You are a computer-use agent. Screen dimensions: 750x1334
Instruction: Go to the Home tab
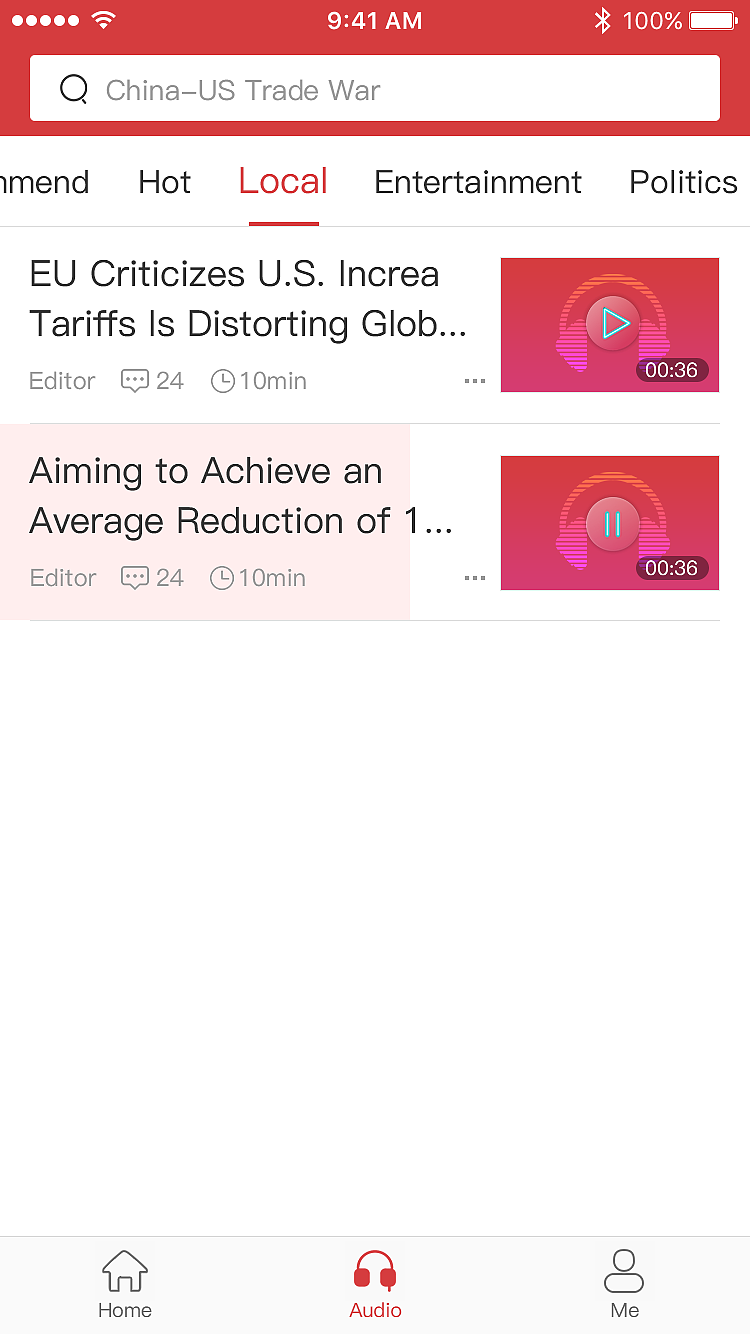point(125,1284)
